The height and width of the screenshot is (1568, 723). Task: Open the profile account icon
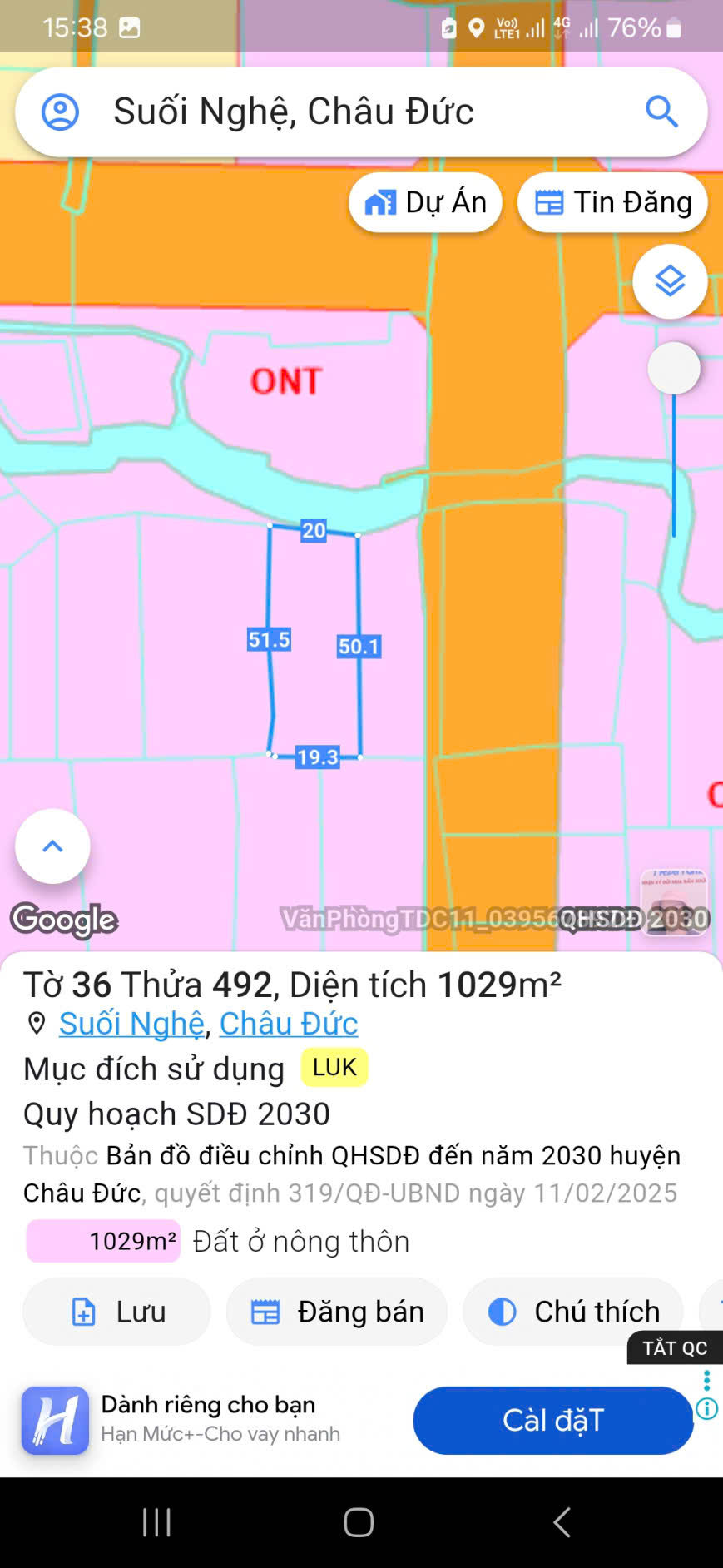(x=60, y=112)
